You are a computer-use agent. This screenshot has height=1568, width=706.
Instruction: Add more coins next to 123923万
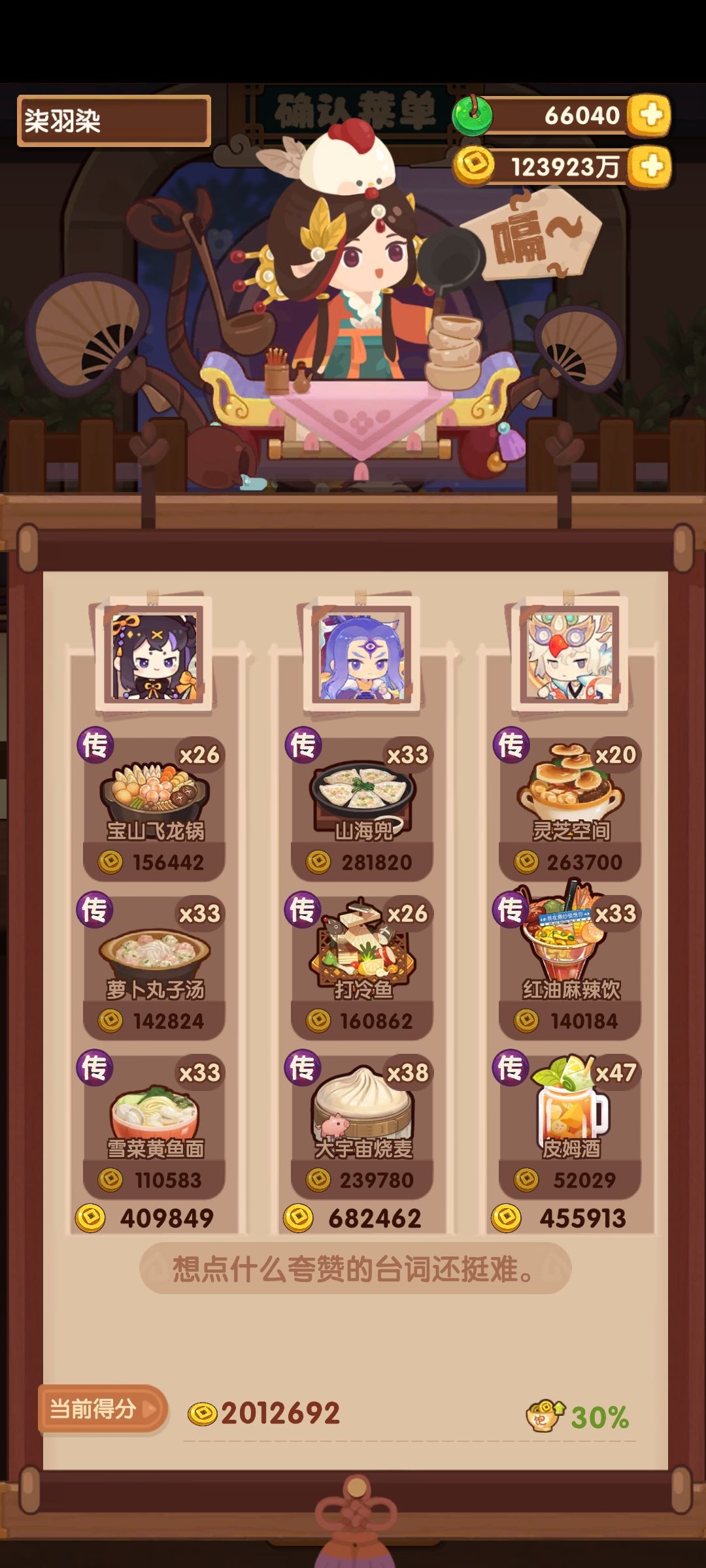tap(650, 167)
